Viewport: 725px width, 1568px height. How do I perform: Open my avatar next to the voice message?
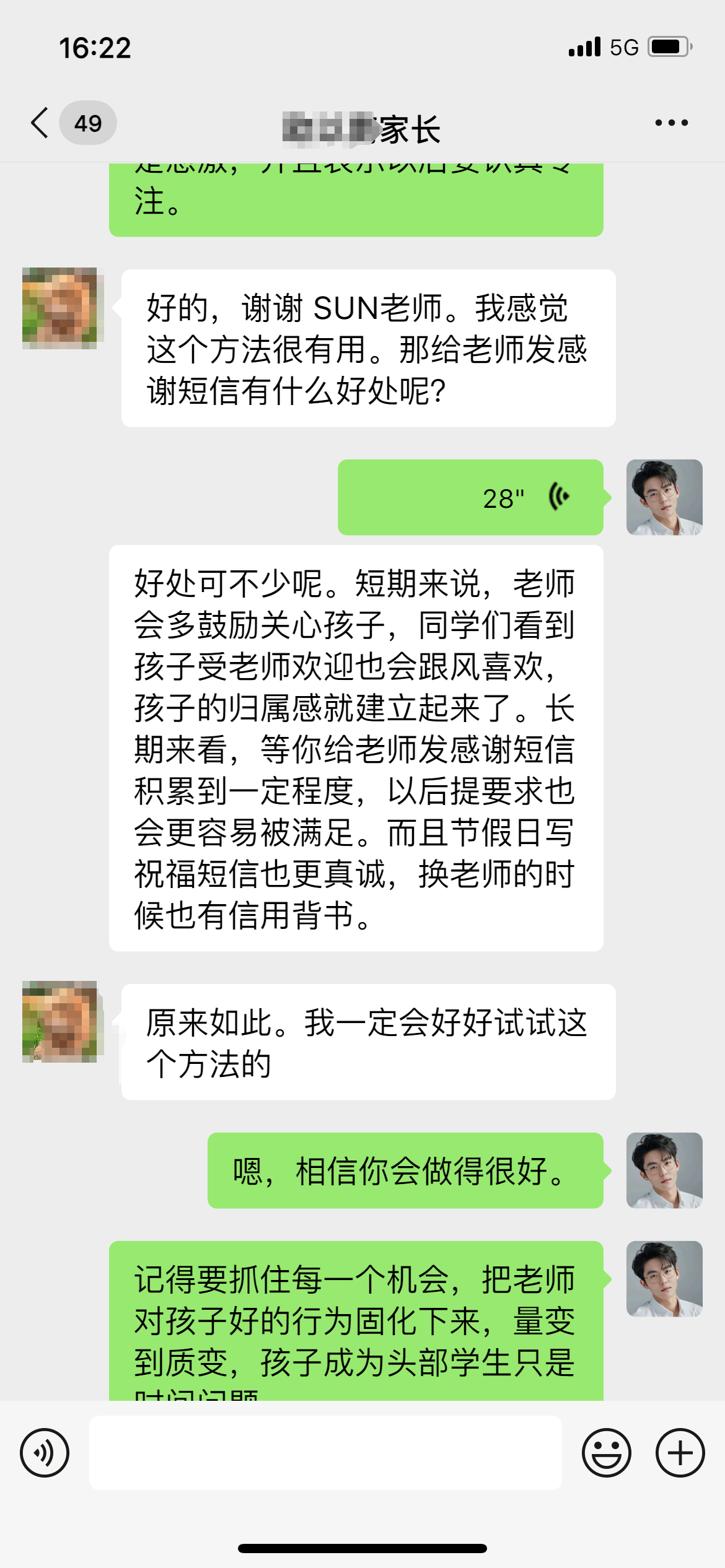[664, 497]
